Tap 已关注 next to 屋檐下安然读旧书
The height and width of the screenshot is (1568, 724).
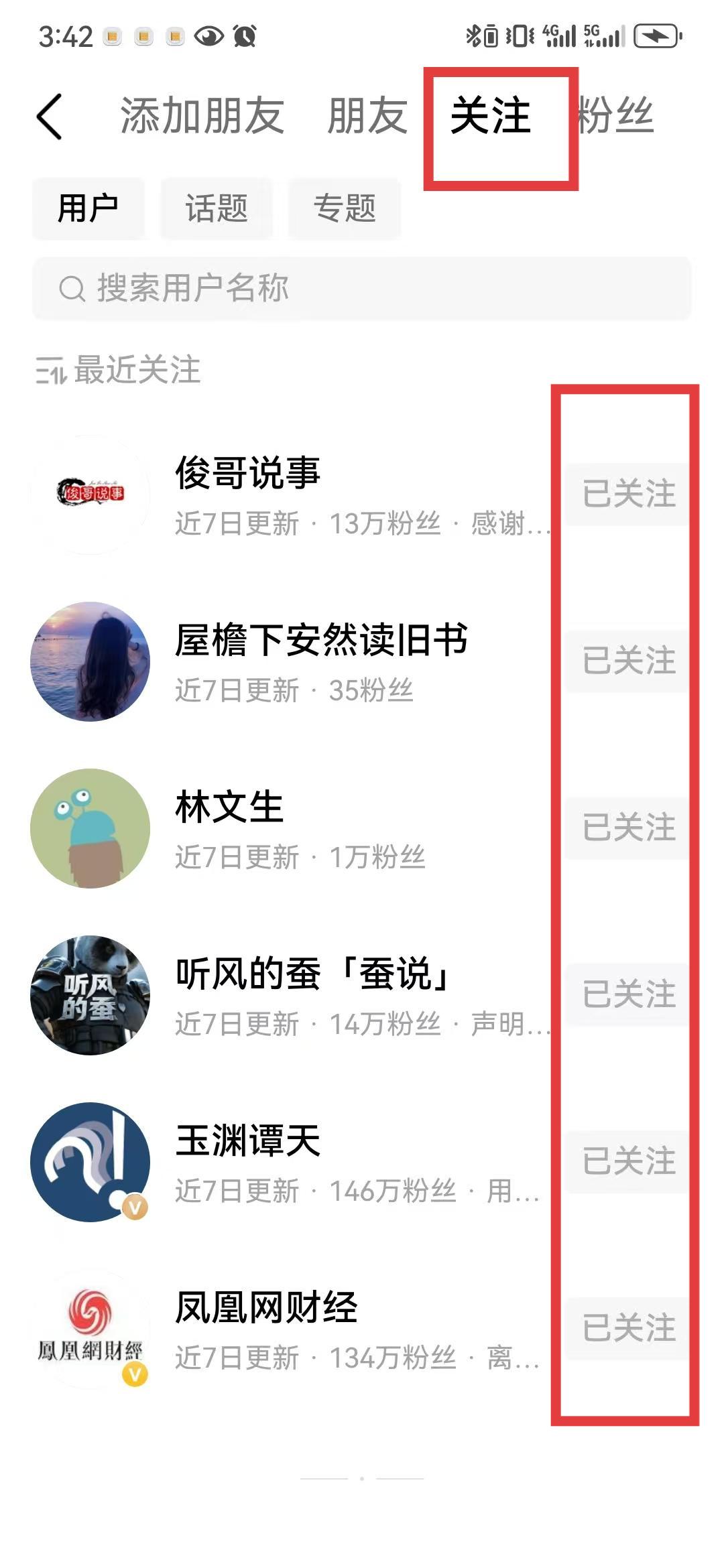point(628,661)
